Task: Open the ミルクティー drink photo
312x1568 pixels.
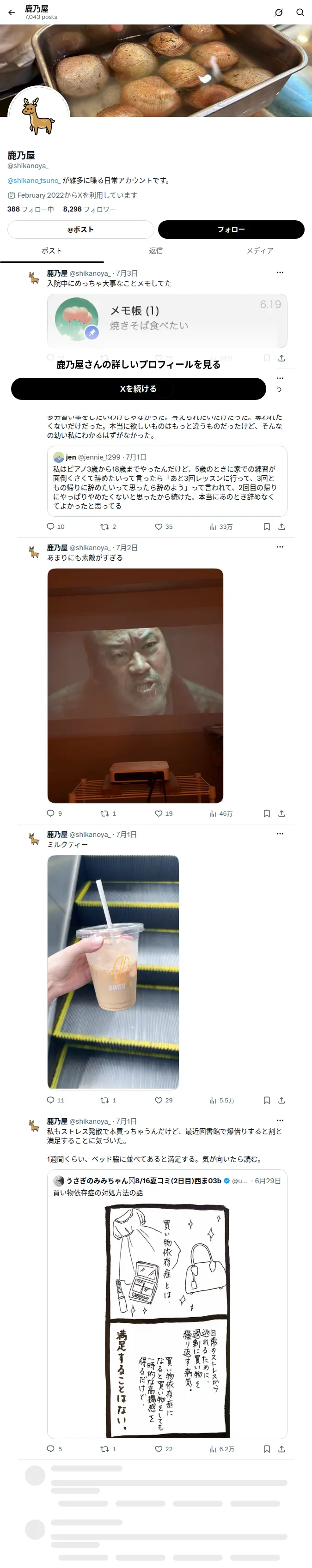Action: tap(113, 972)
